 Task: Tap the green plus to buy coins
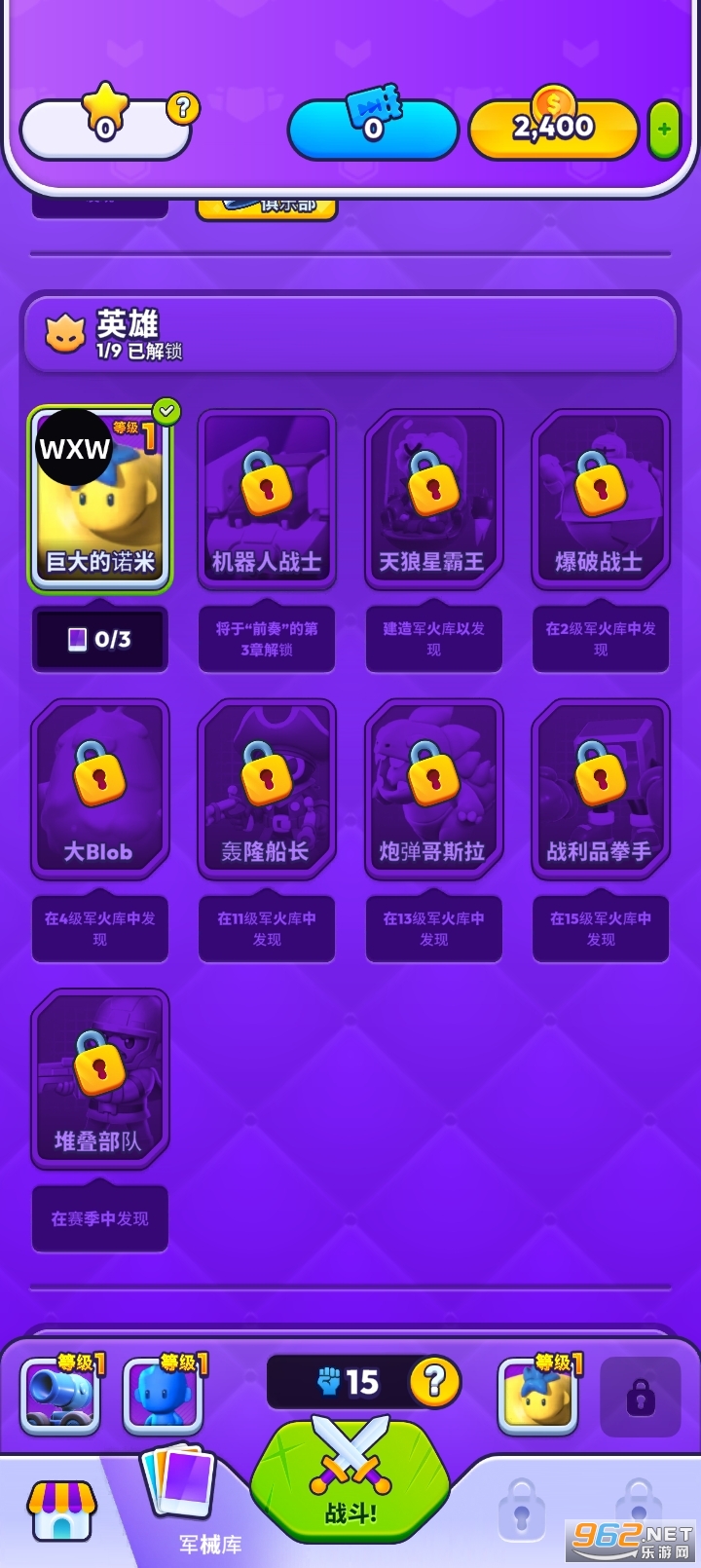tap(663, 128)
